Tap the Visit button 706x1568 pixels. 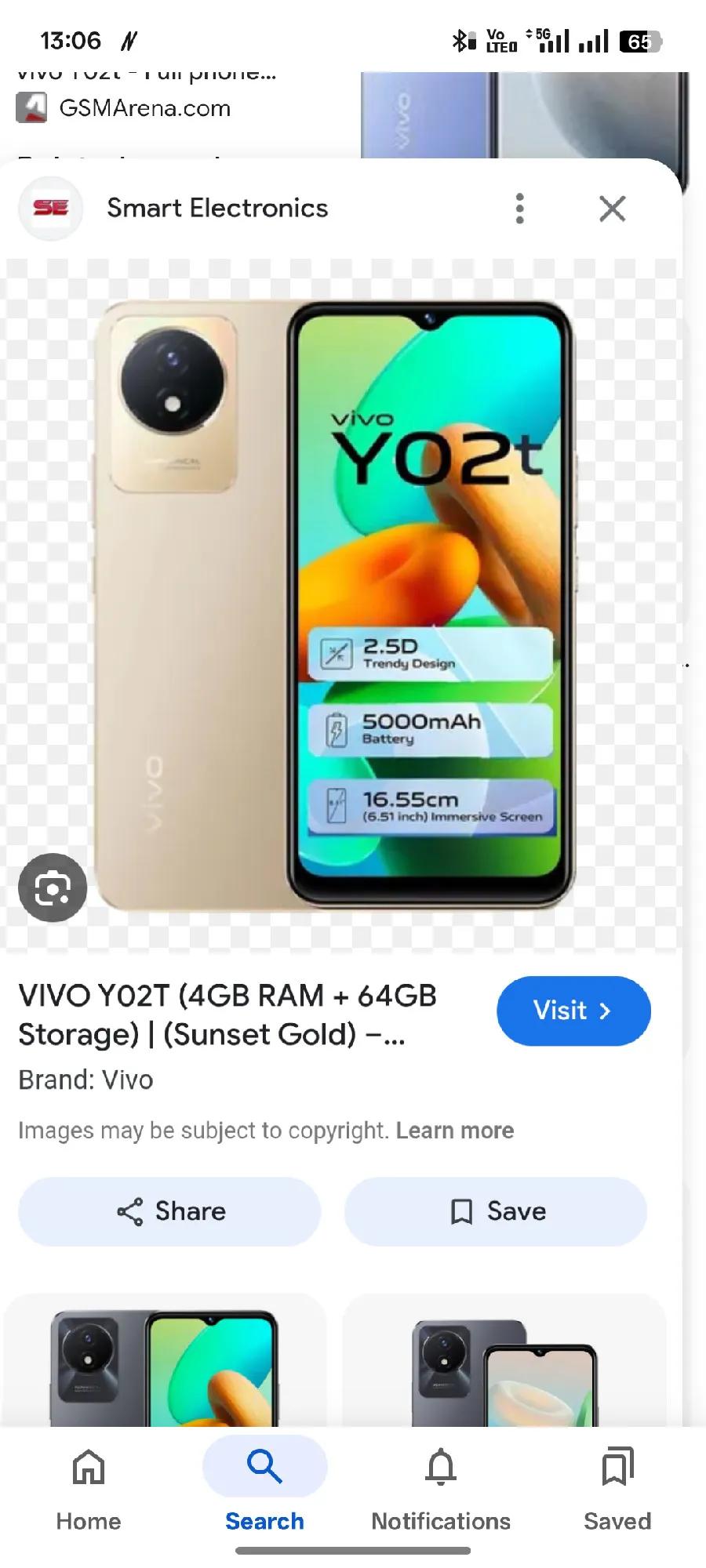click(x=573, y=1011)
